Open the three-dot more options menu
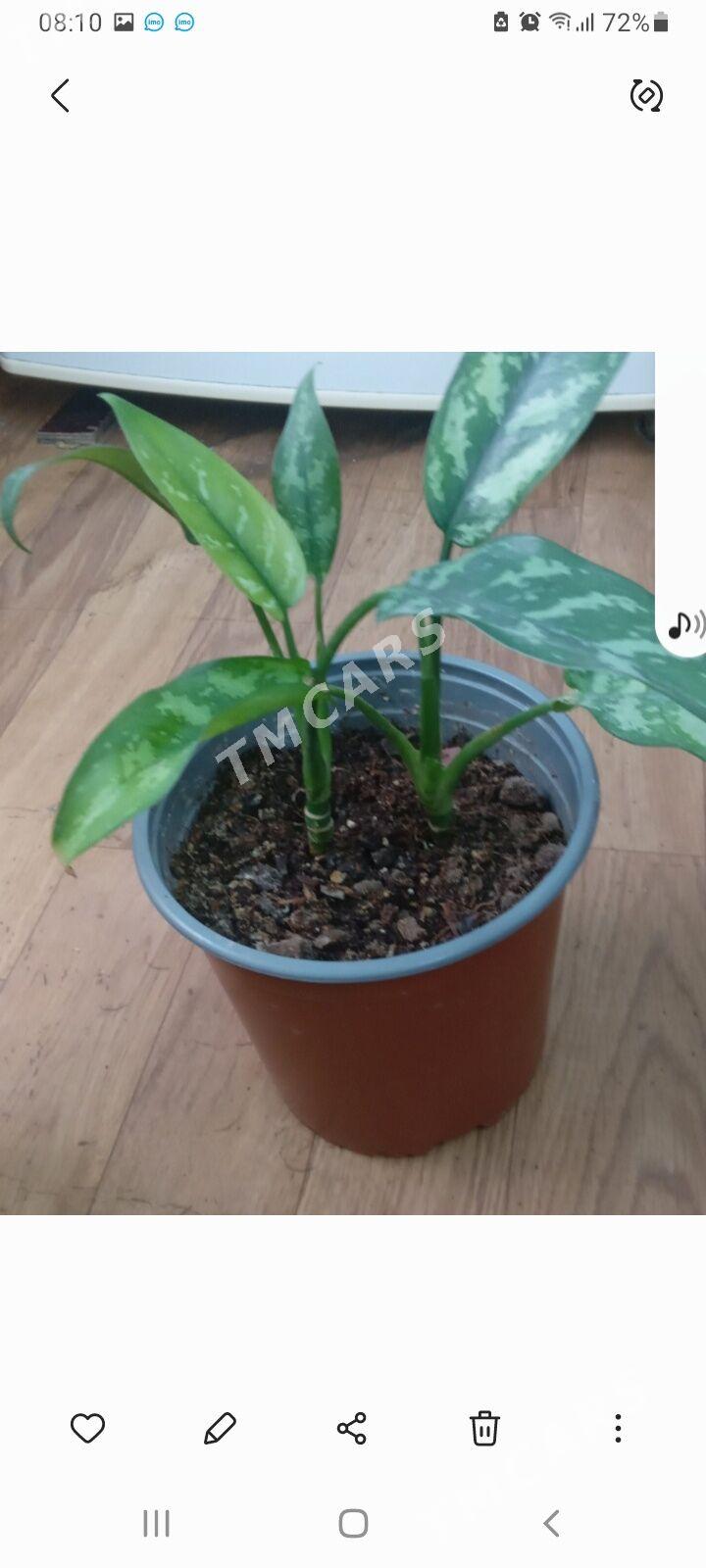 coord(618,1429)
